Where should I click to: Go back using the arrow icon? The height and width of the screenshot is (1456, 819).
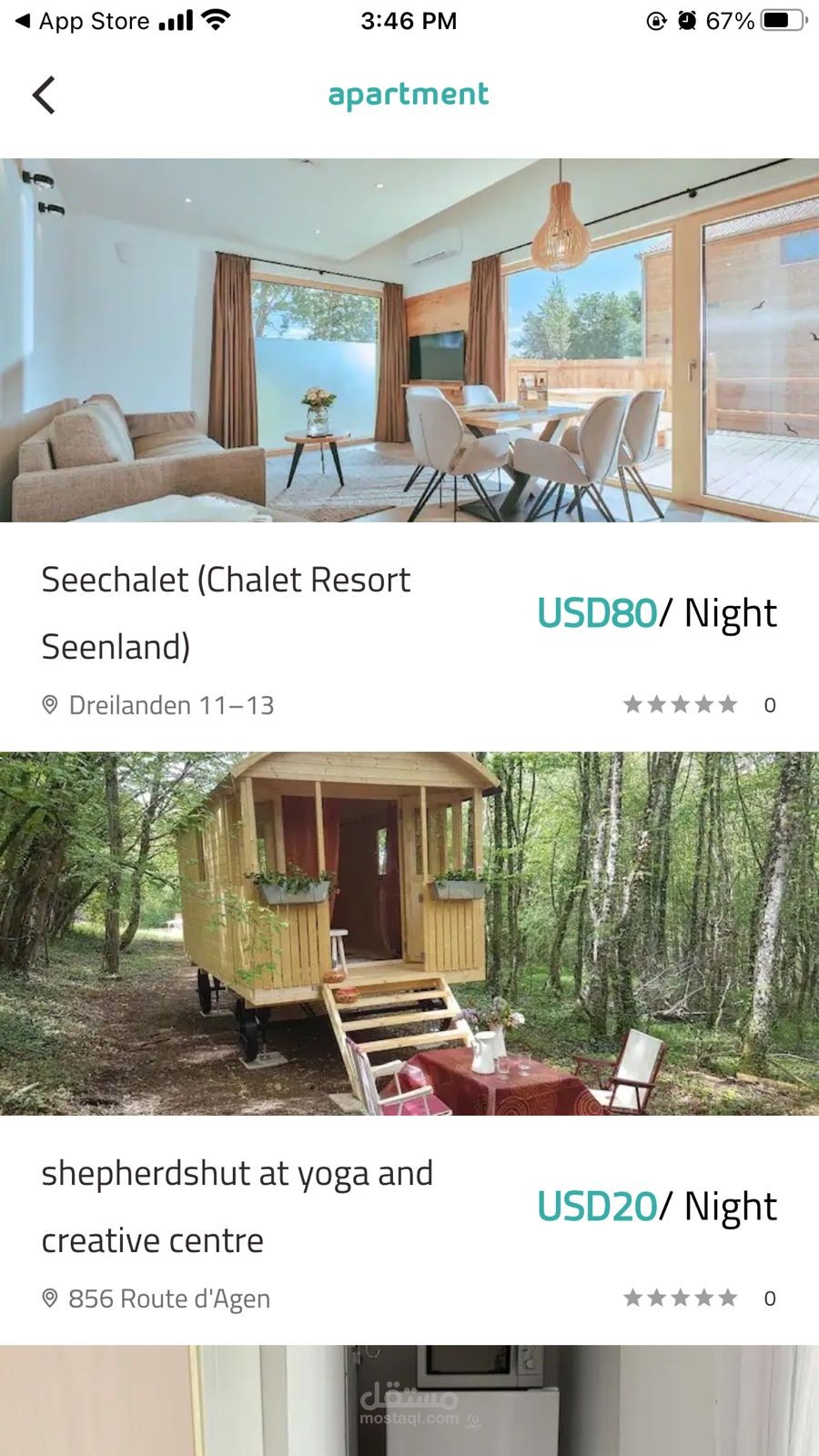44,95
